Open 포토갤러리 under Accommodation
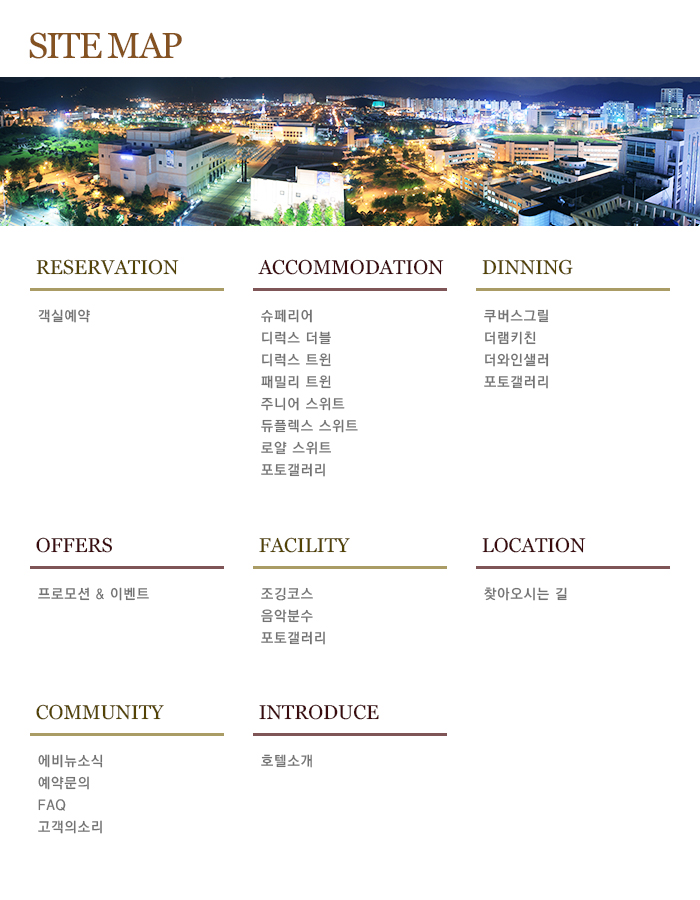Image resolution: width=700 pixels, height=900 pixels. [x=293, y=469]
